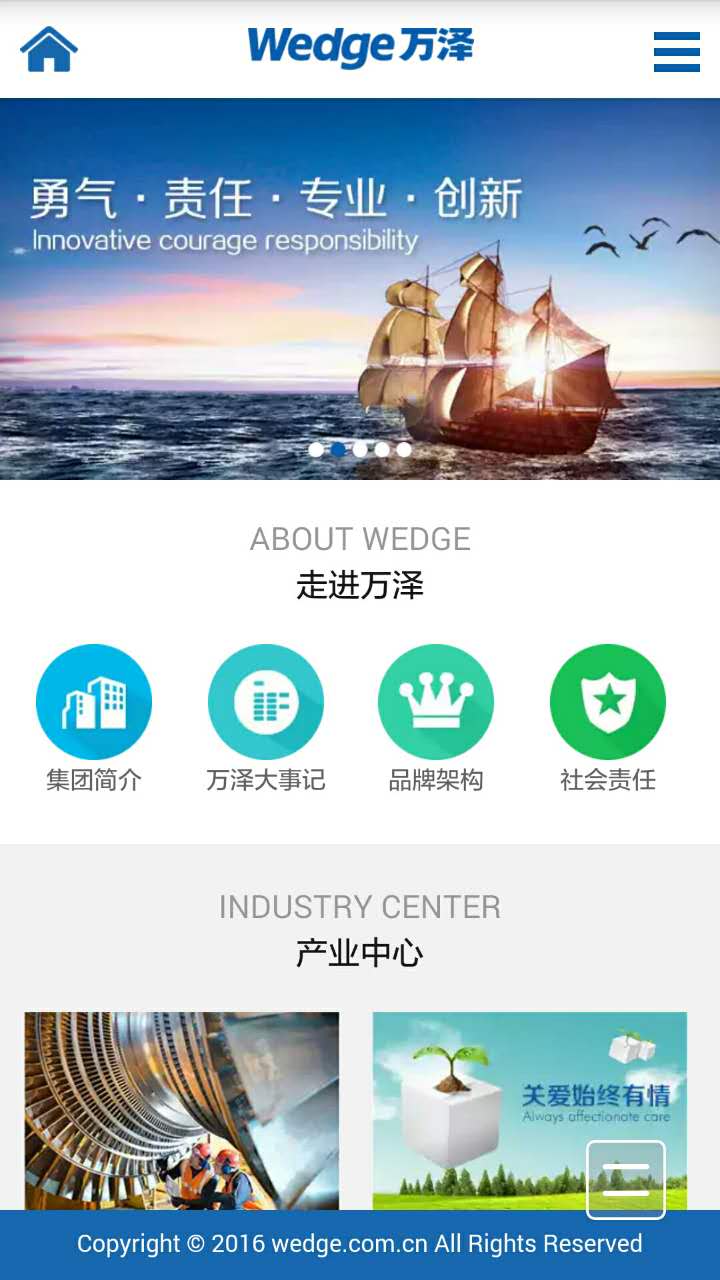Open 社会责任 social responsibility
Viewport: 720px width, 1280px height.
click(x=608, y=718)
